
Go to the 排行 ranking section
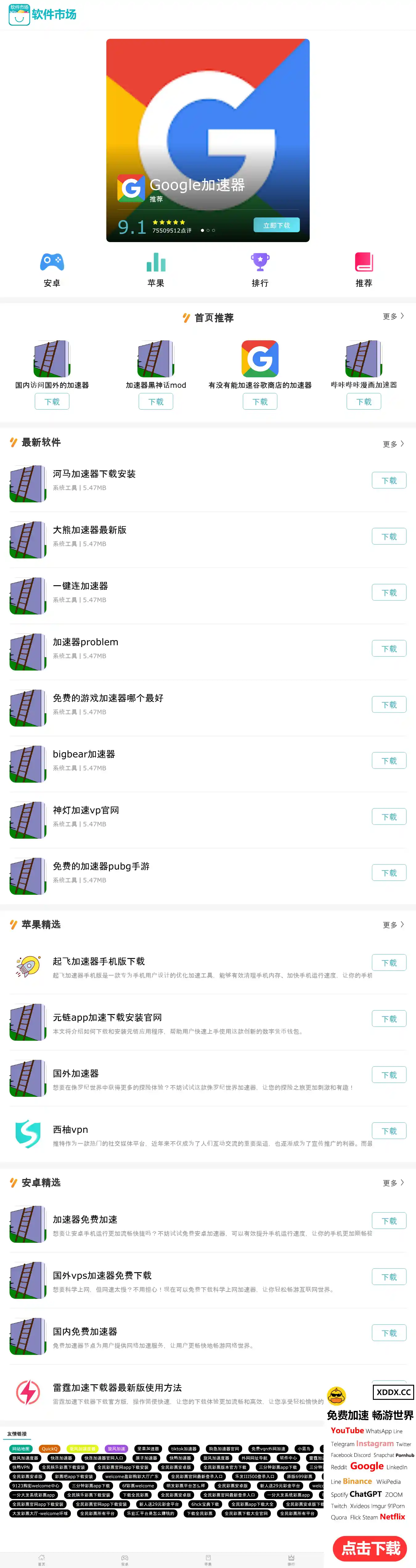tap(260, 269)
